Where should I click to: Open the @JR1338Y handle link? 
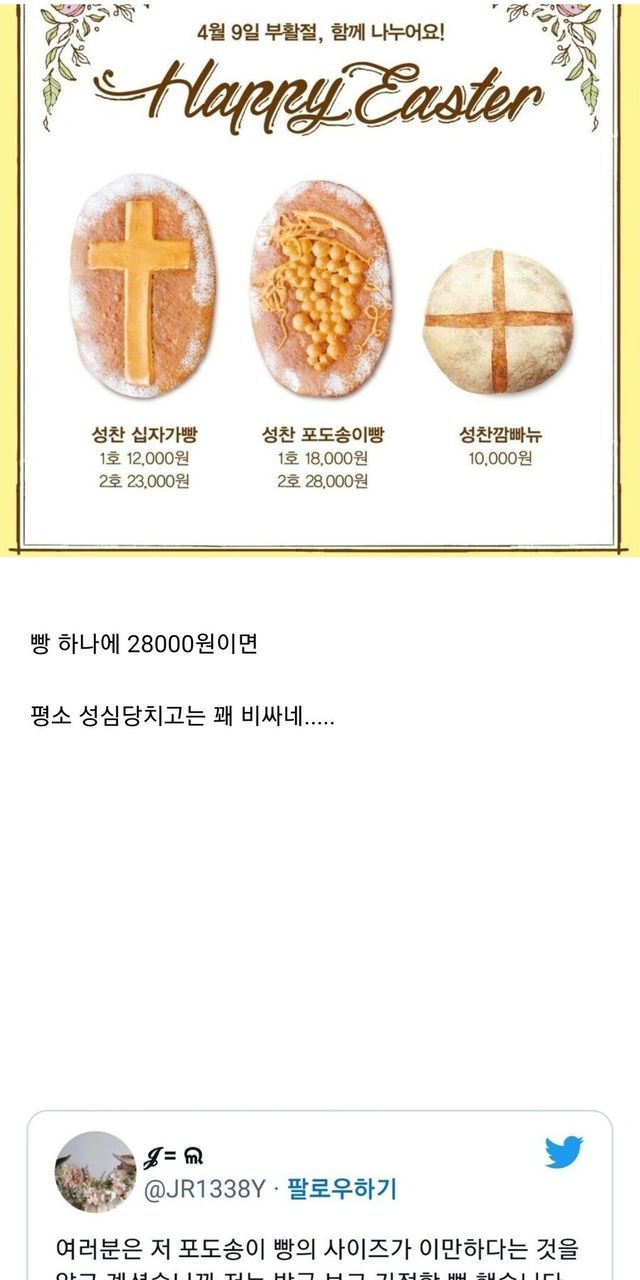coord(207,1189)
